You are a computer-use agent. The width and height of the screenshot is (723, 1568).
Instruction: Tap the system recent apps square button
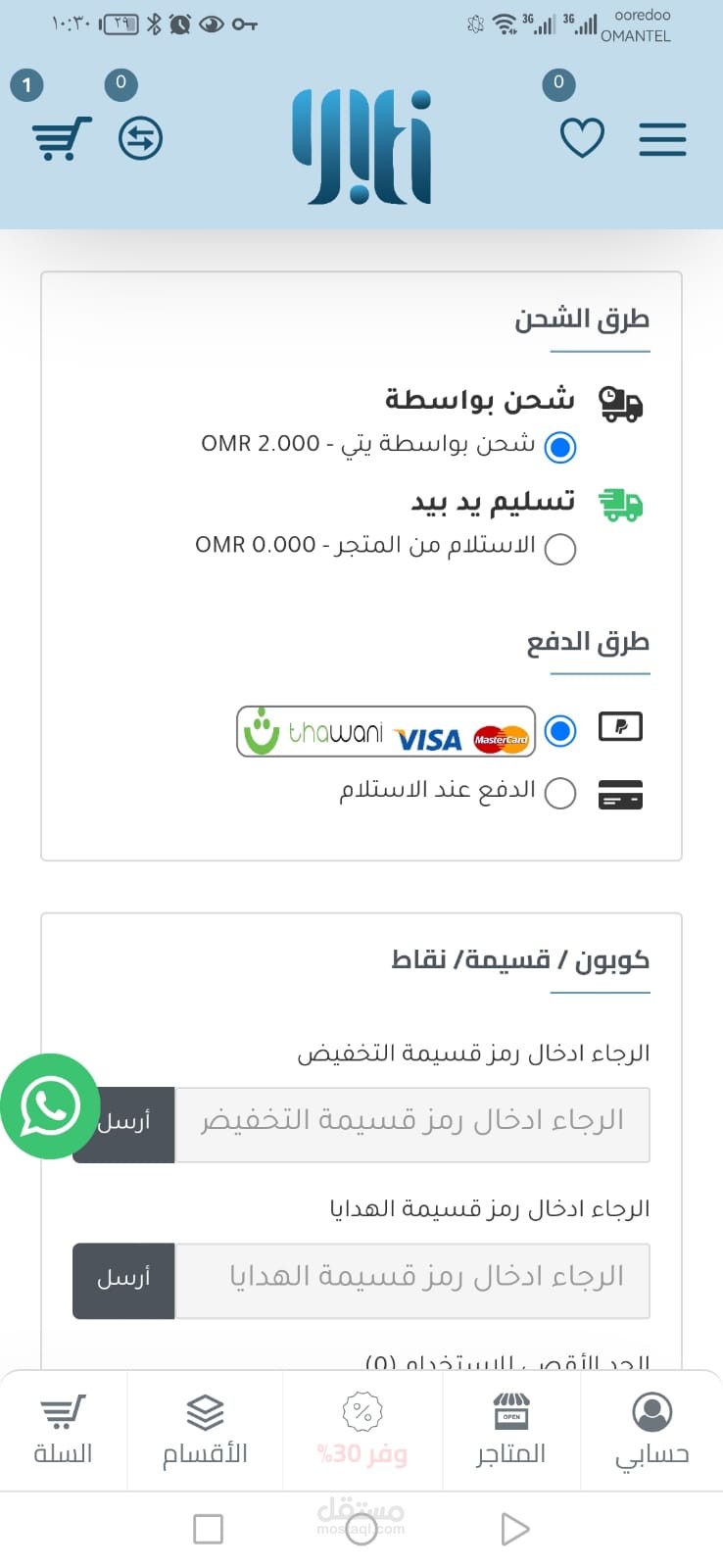(x=208, y=1529)
